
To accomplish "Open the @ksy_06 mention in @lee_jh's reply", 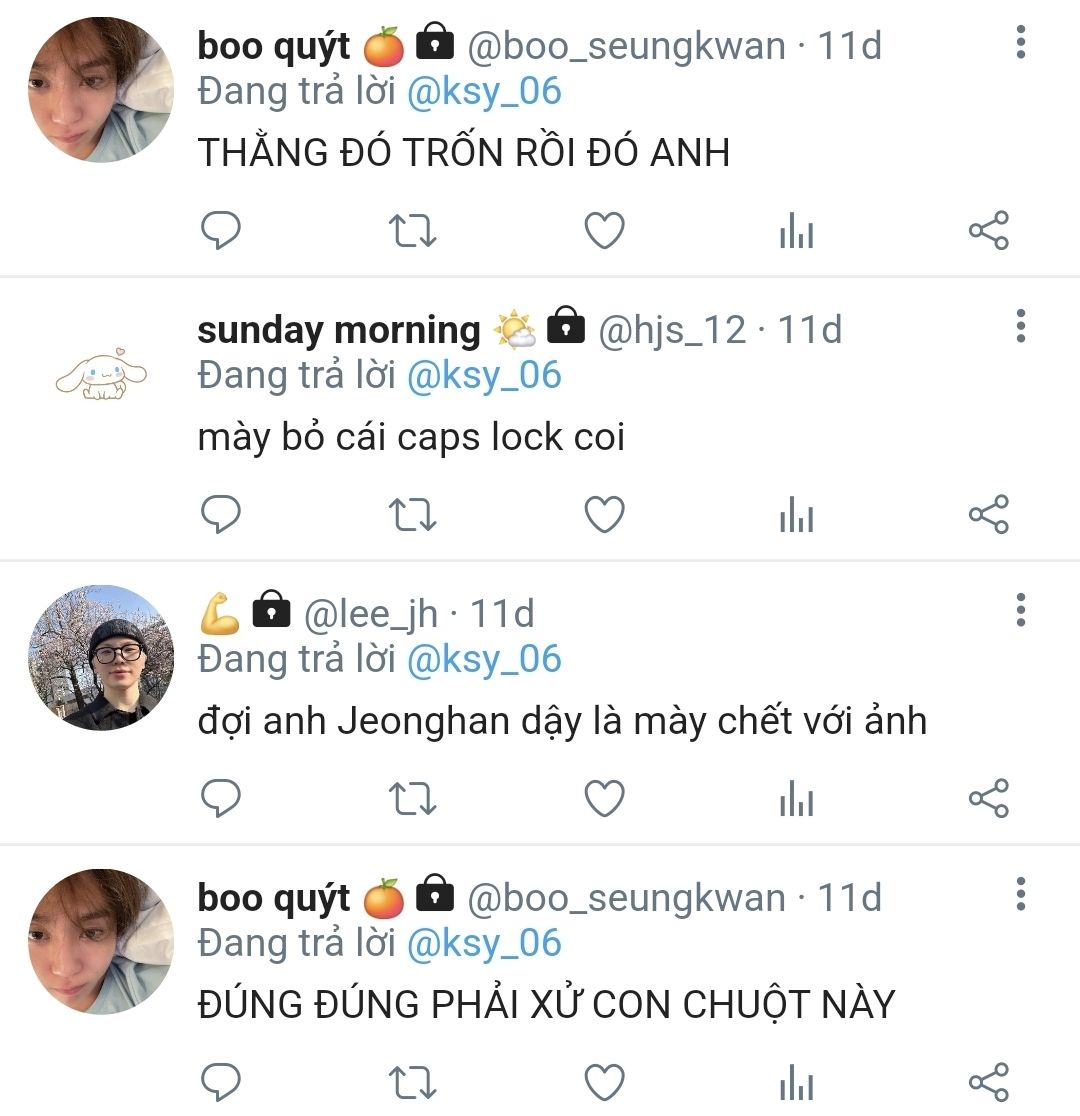I will 484,660.
